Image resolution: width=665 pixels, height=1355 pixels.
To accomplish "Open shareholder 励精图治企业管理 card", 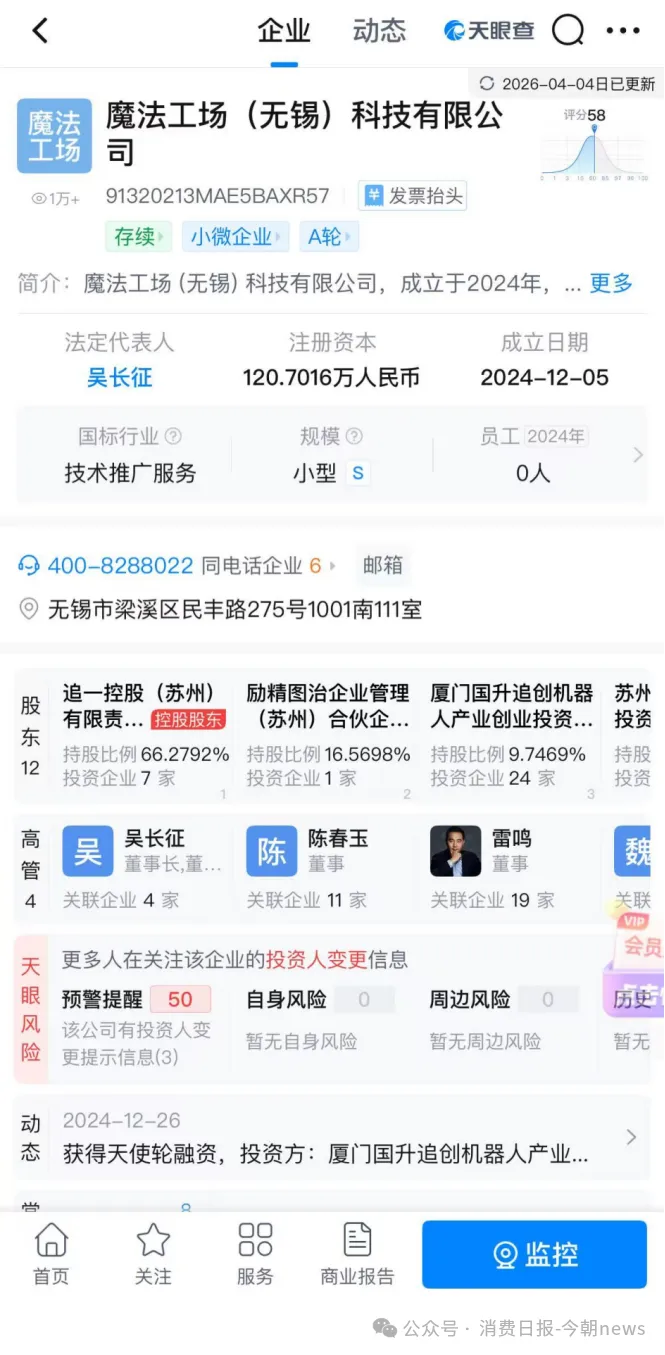I will (x=328, y=735).
